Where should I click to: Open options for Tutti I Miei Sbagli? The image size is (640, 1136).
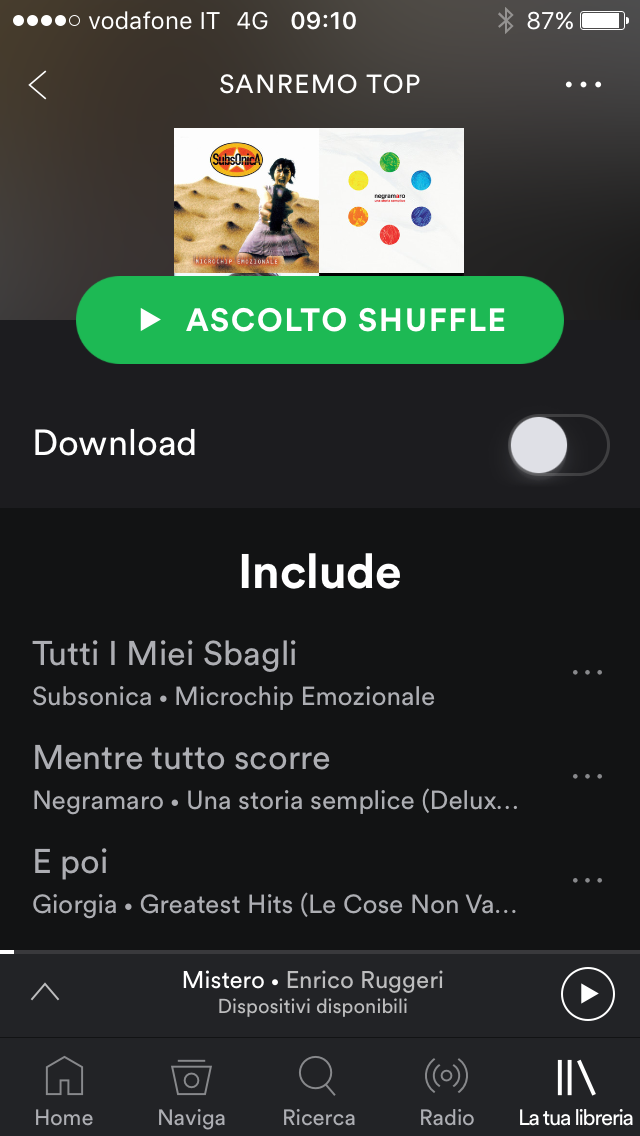point(587,672)
